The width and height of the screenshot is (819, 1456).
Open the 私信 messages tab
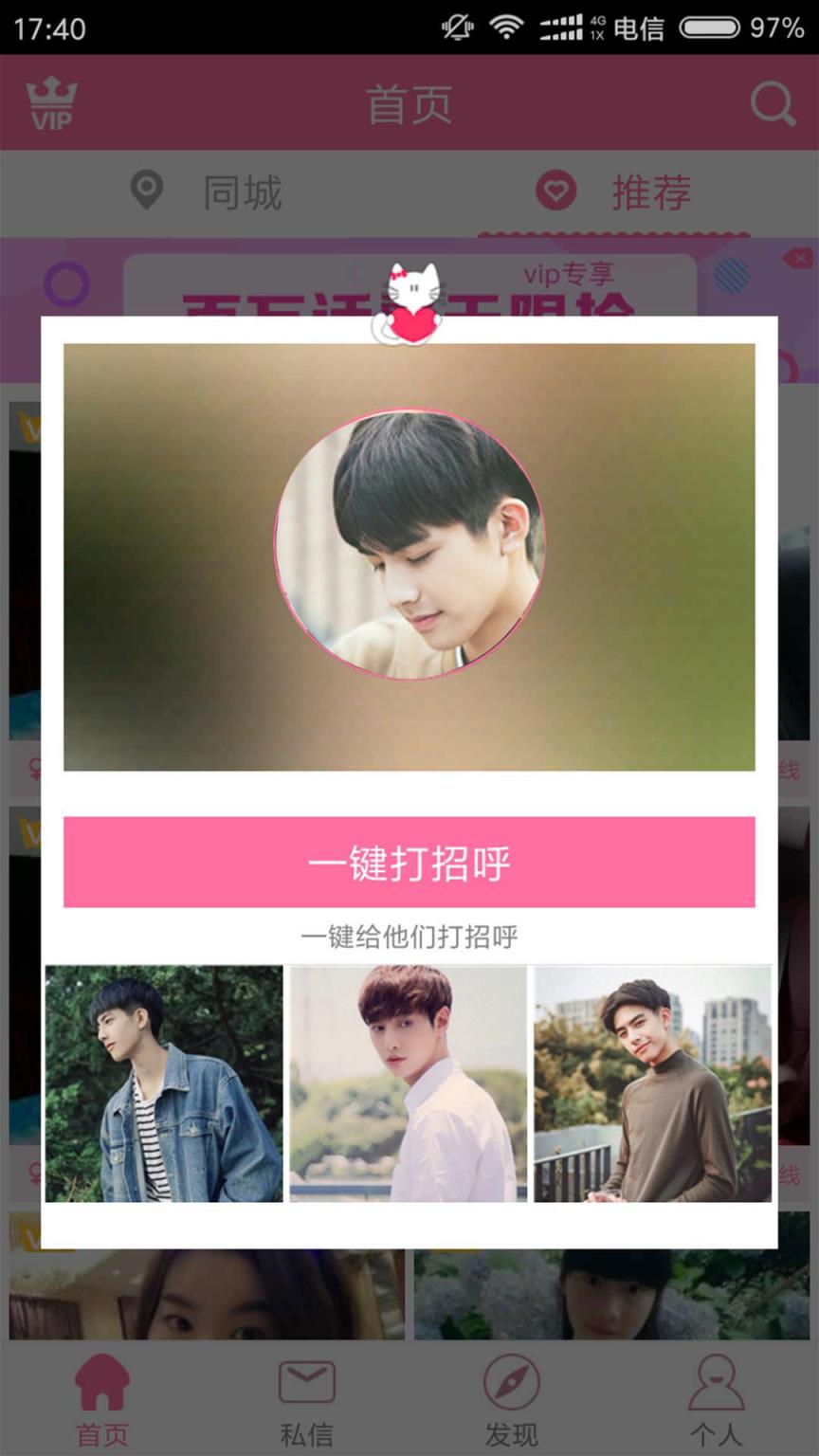306,1399
